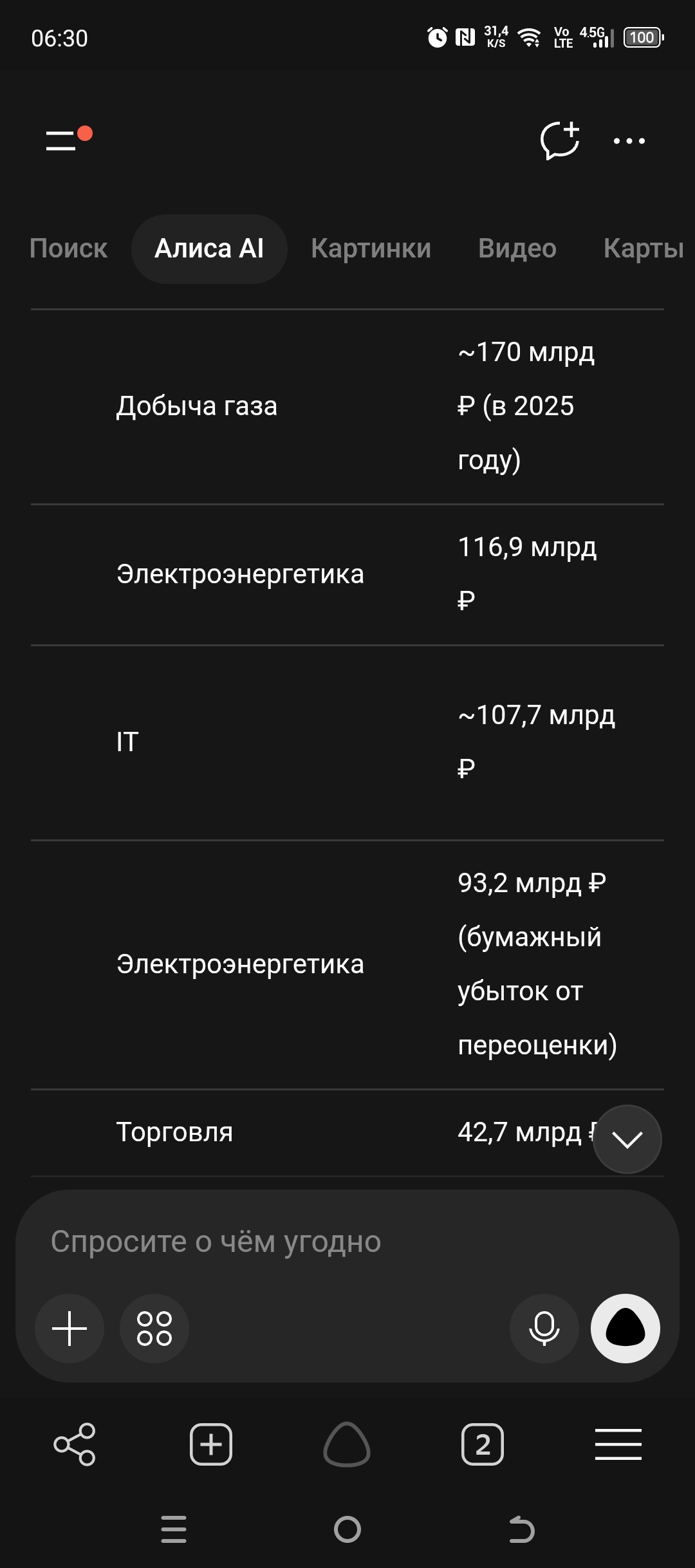695x1568 pixels.
Task: Open the three-dot overflow menu
Action: coord(629,141)
